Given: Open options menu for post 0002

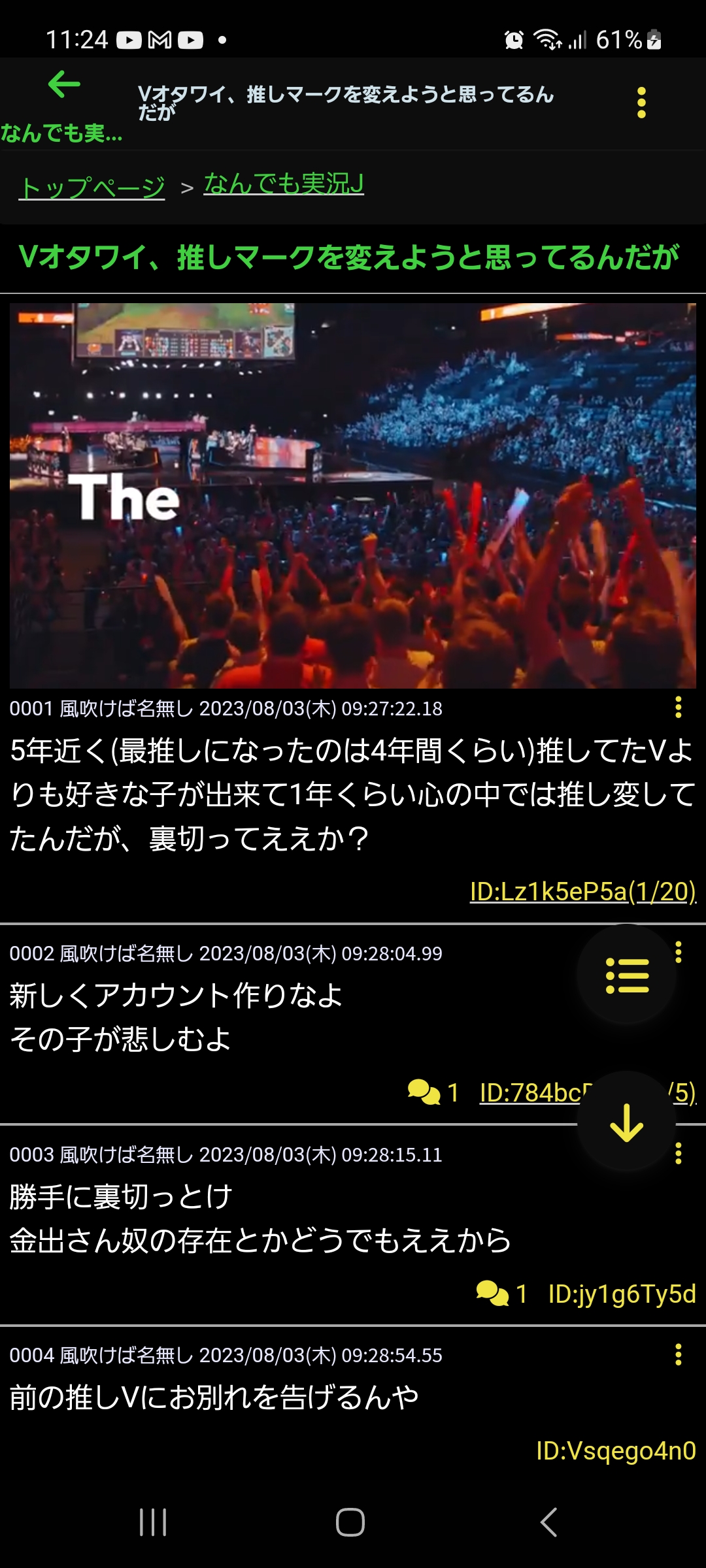Looking at the screenshot, I should pos(679,953).
